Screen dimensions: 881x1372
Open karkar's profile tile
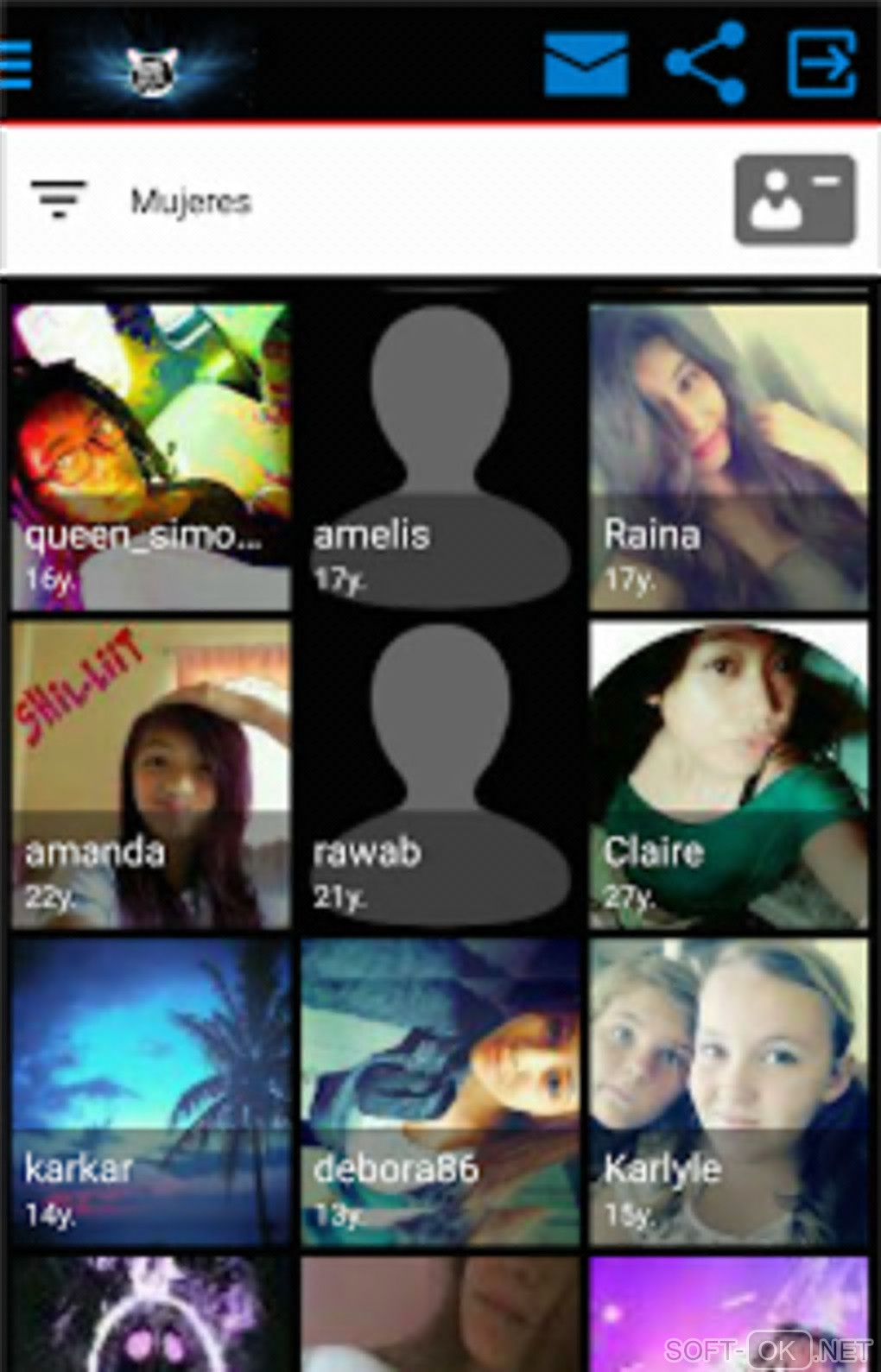point(151,1091)
